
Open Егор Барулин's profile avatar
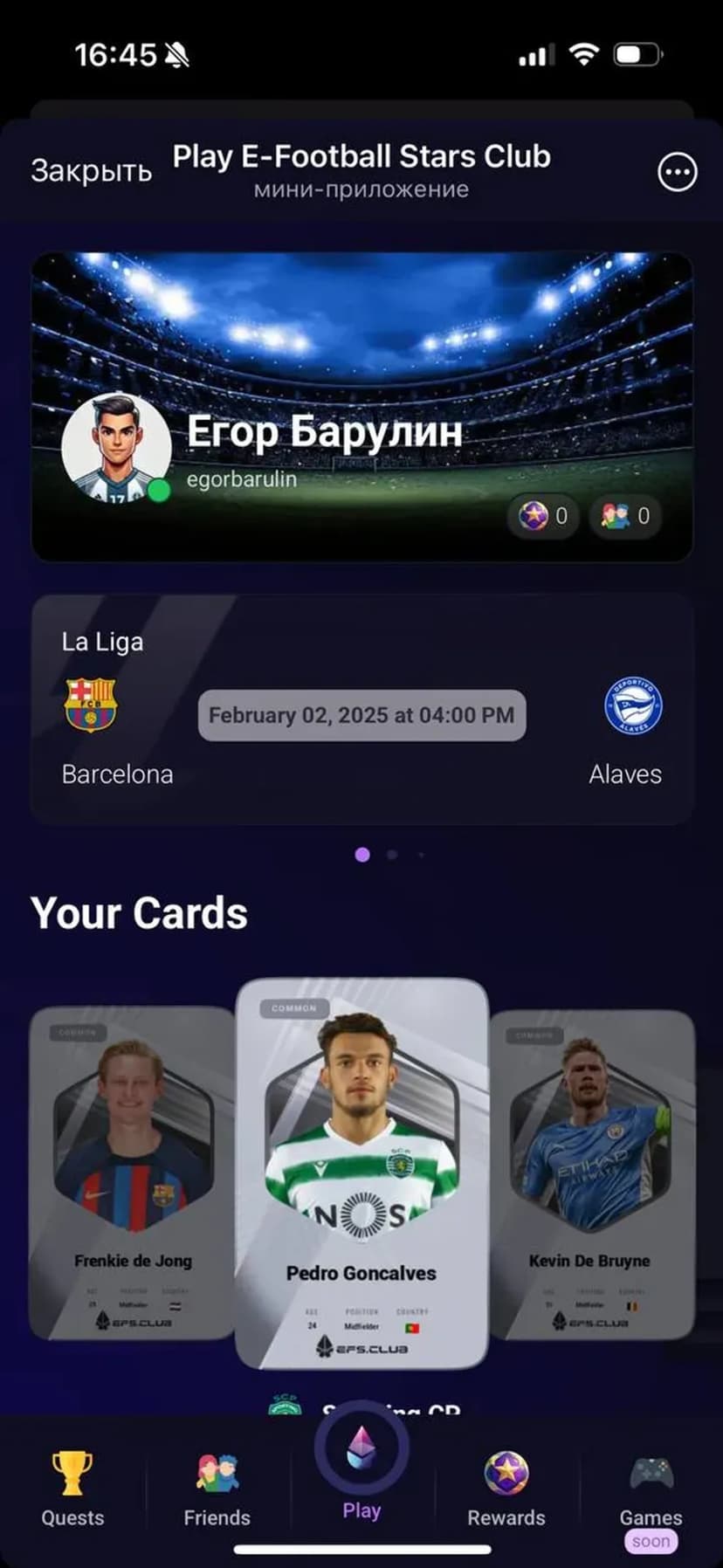115,449
